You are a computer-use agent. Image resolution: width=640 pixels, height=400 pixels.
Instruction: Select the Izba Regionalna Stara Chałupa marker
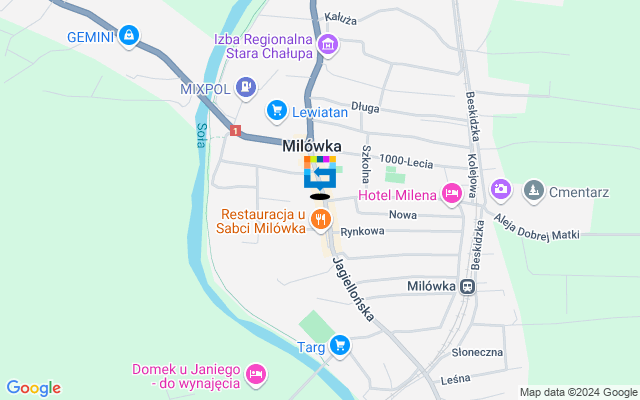(x=327, y=44)
